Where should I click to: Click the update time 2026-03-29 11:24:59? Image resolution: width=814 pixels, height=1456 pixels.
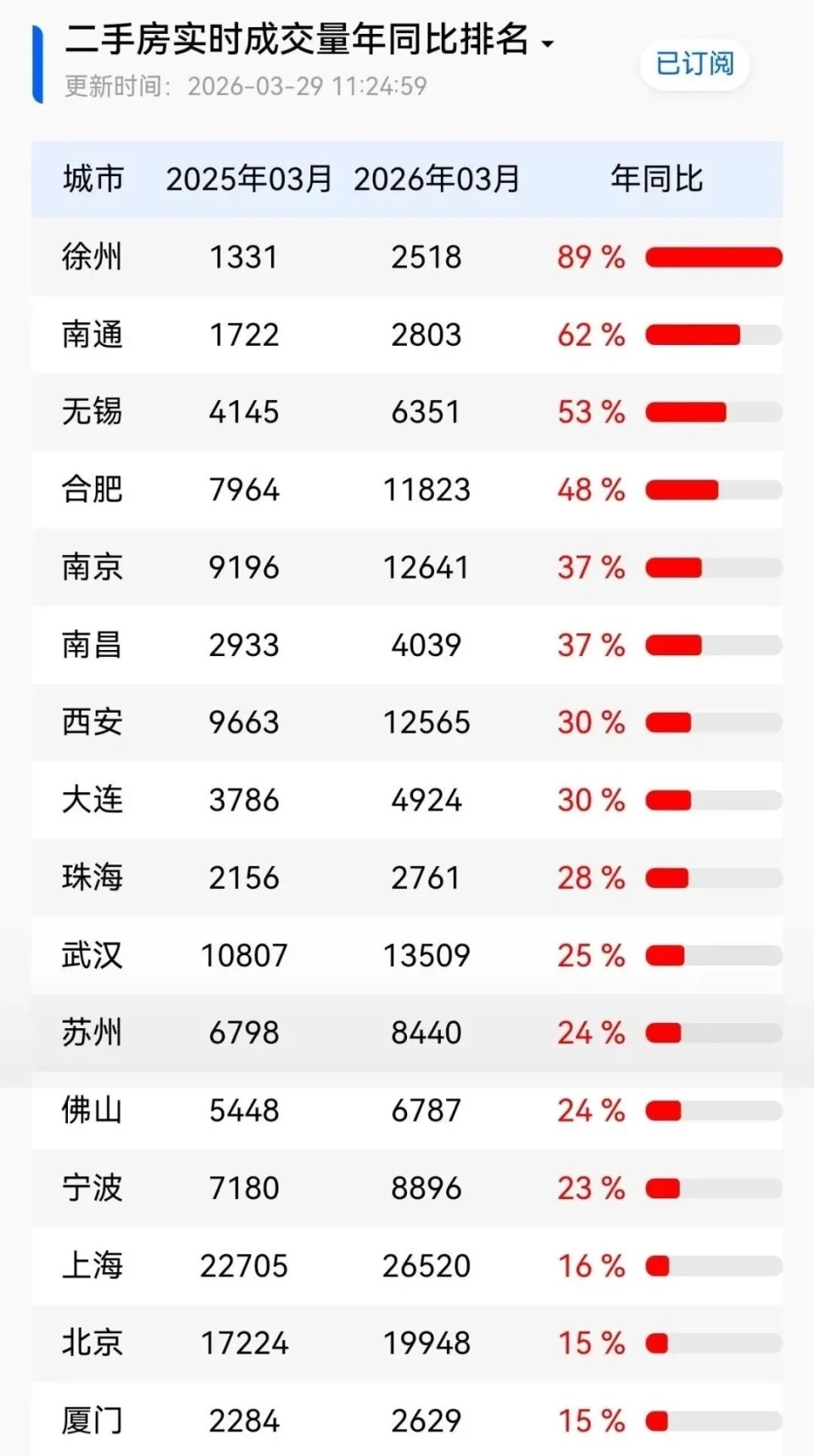308,86
